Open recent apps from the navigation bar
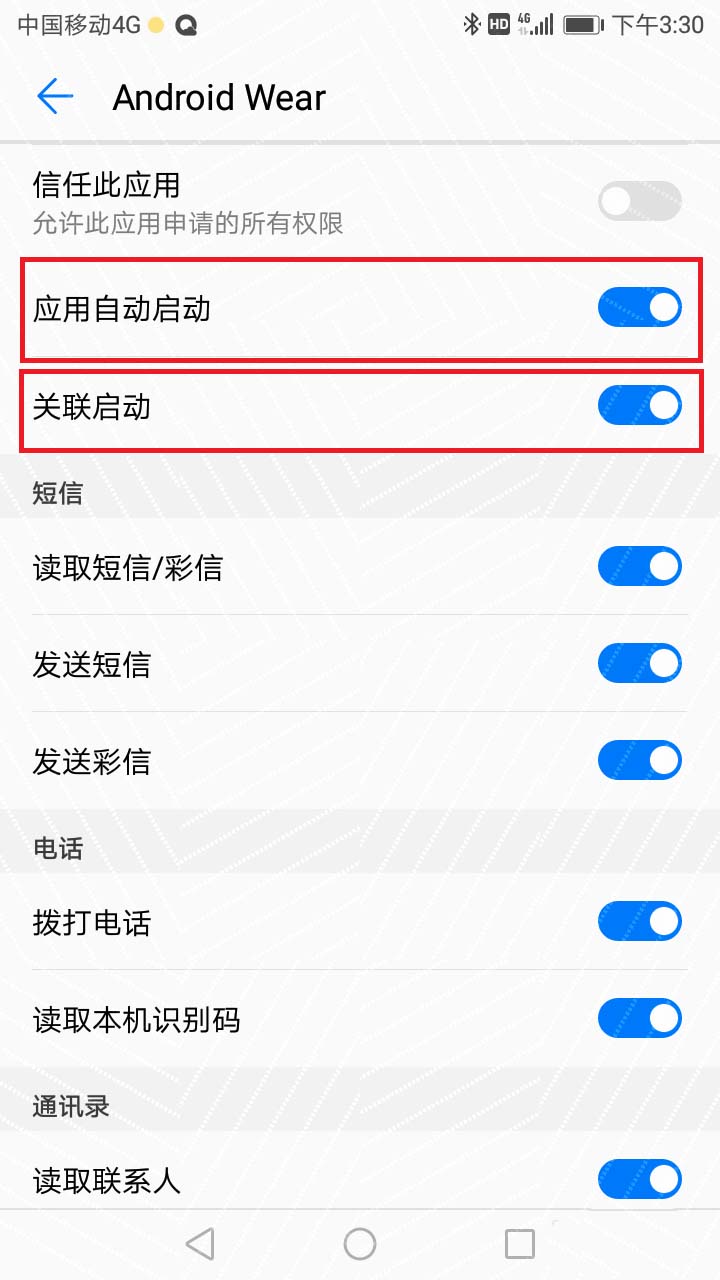 click(x=519, y=1244)
